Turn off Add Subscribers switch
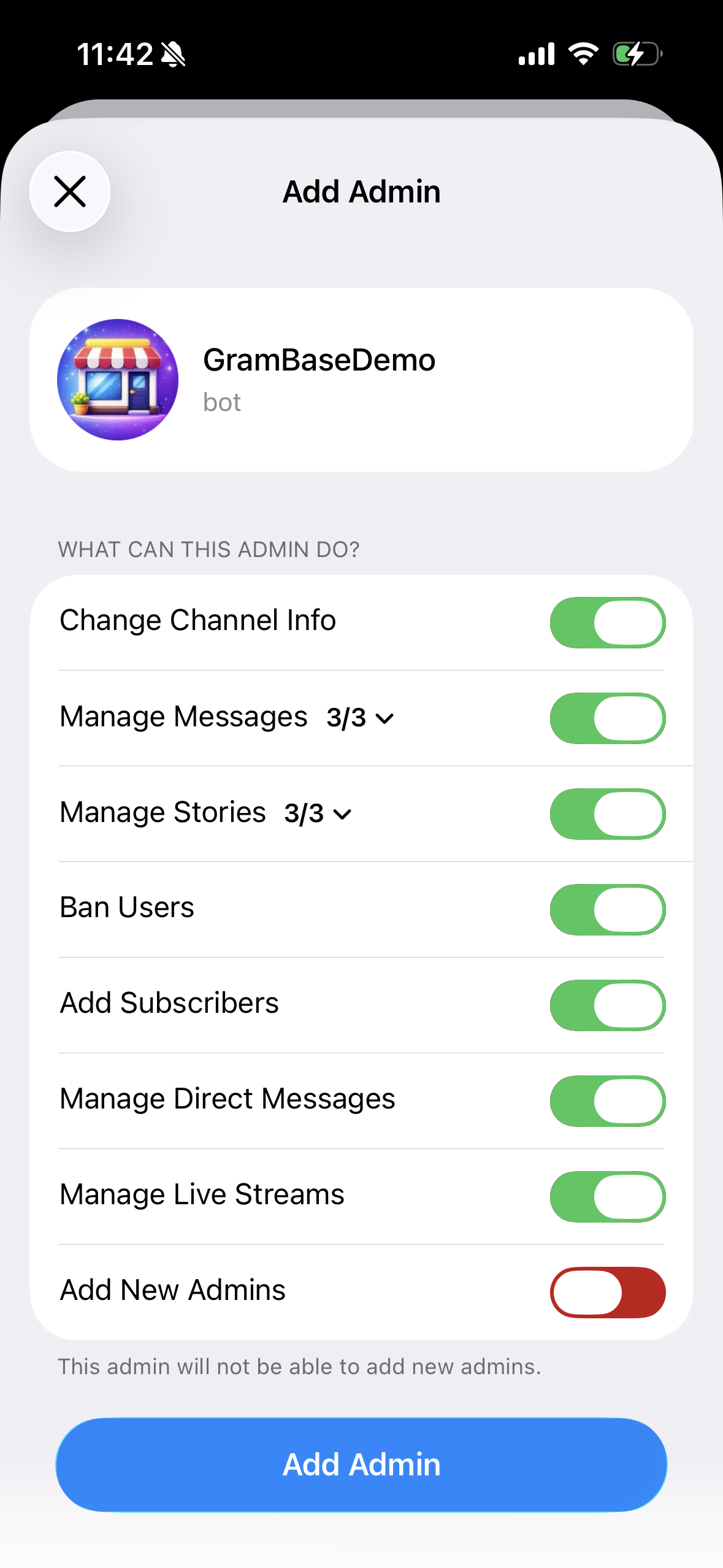723x1568 pixels. tap(607, 1005)
